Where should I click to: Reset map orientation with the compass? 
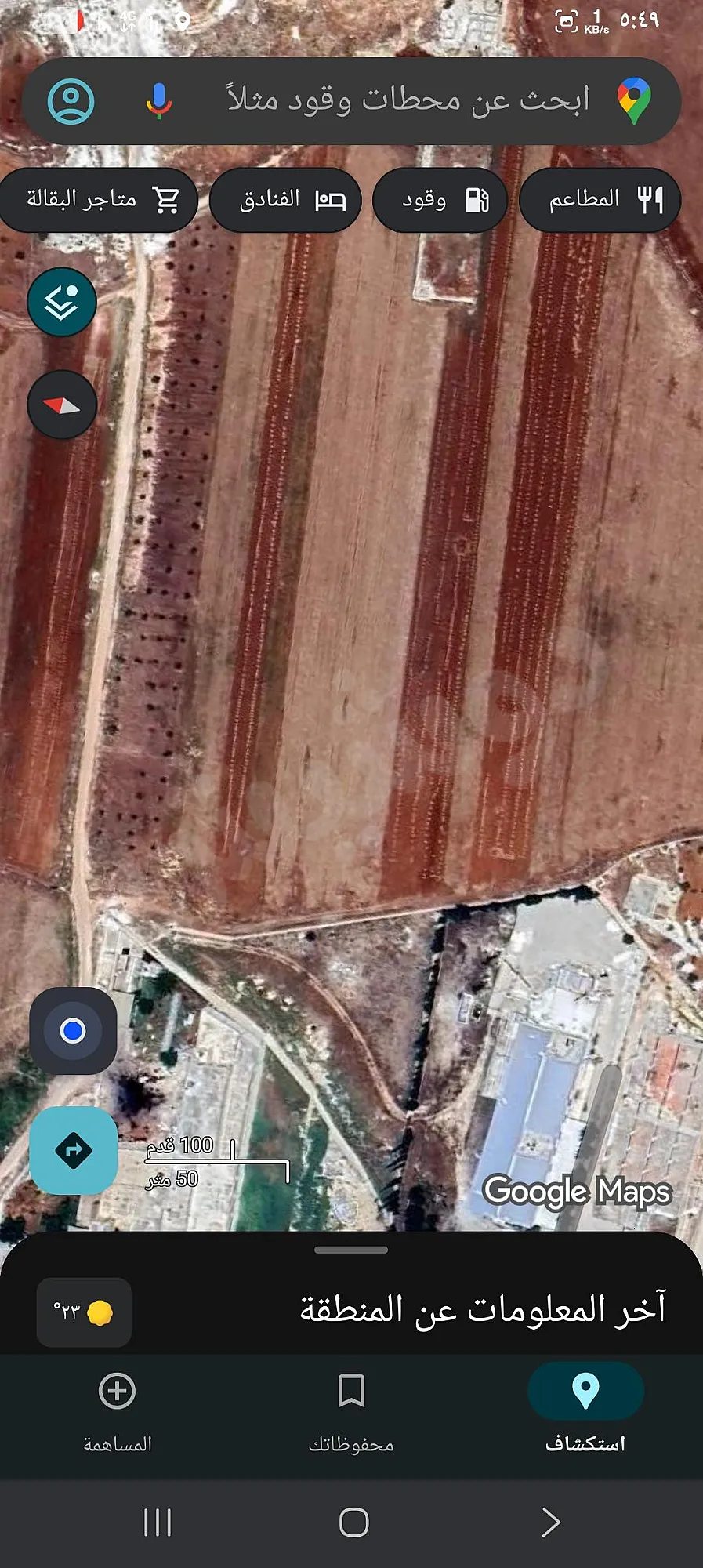point(62,405)
